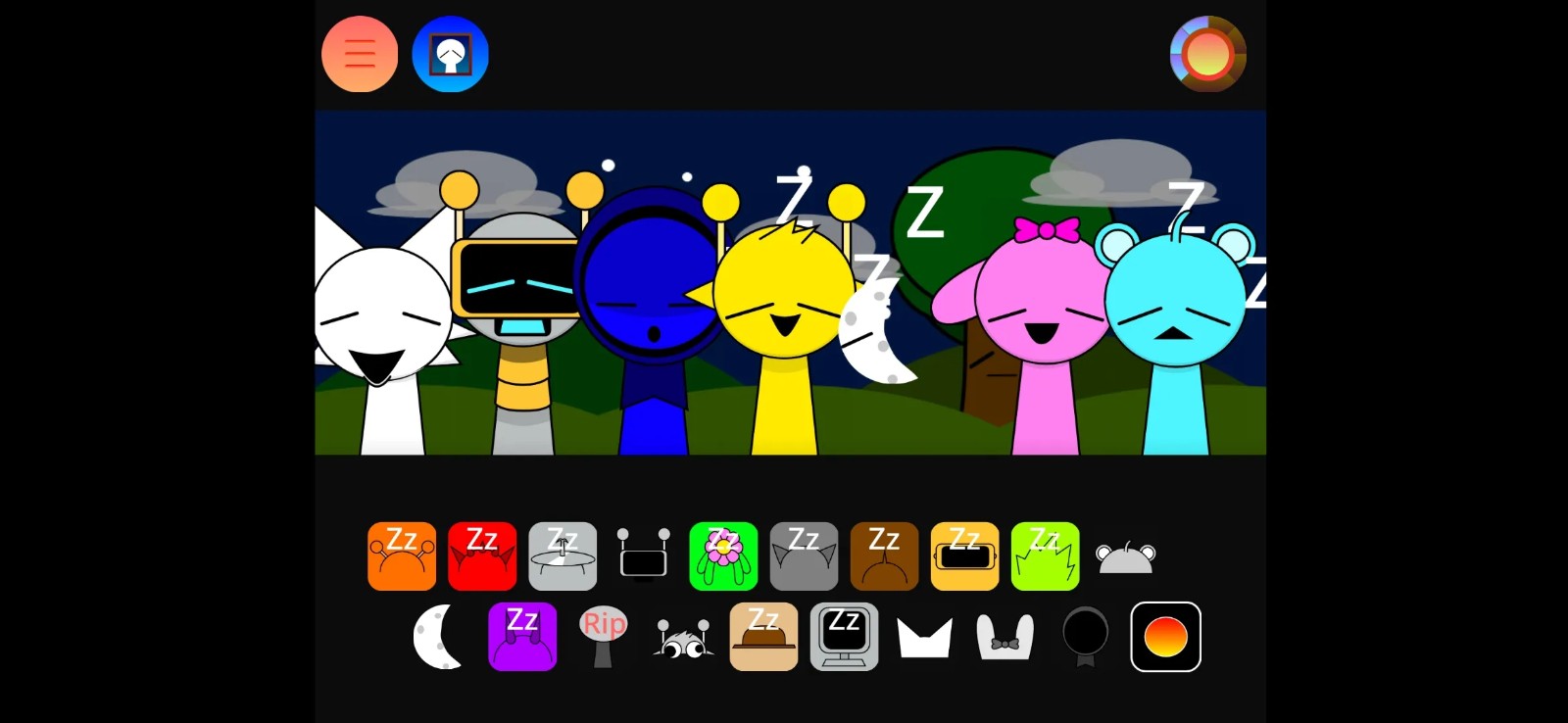Tap the colorful ring button
The width and height of the screenshot is (1568, 723).
(x=1207, y=54)
